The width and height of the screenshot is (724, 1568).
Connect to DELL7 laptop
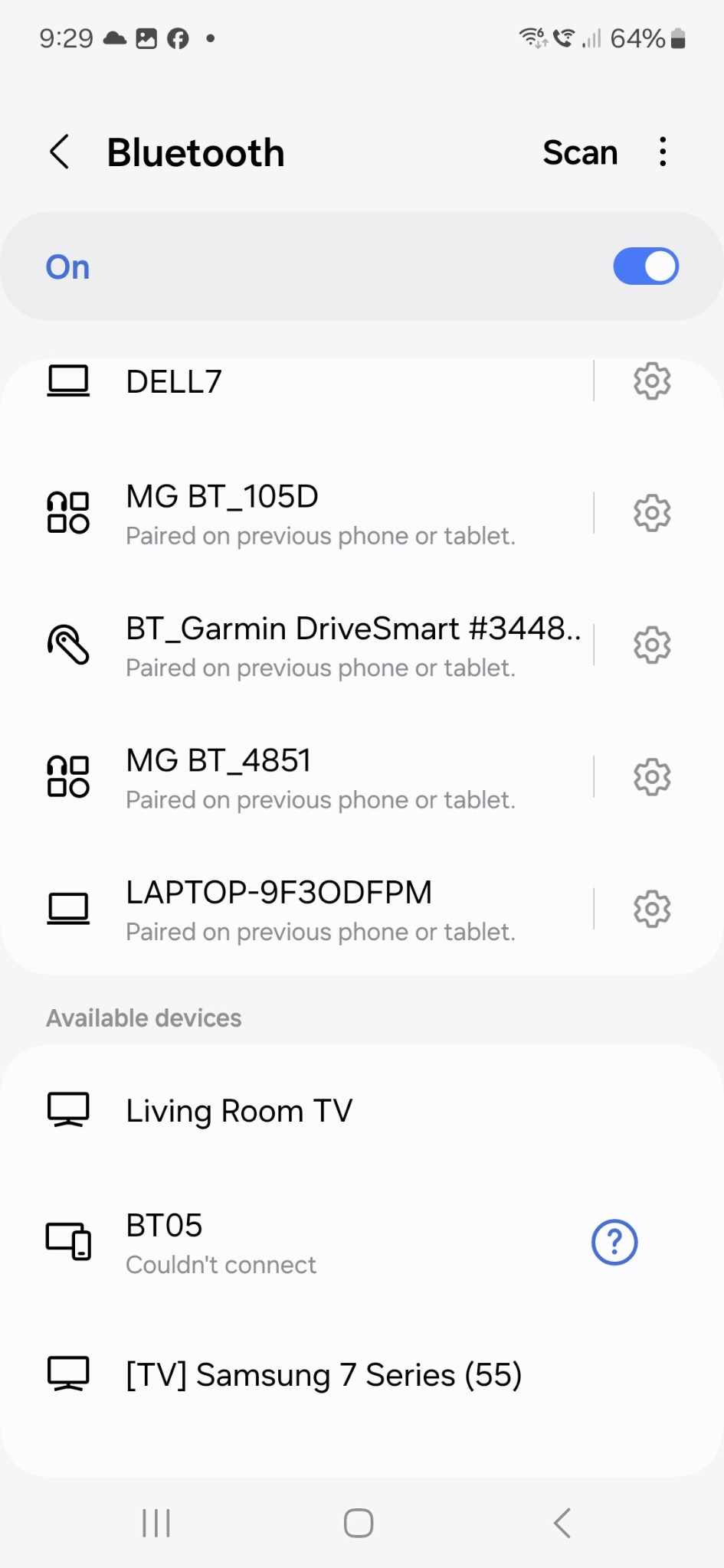point(306,381)
